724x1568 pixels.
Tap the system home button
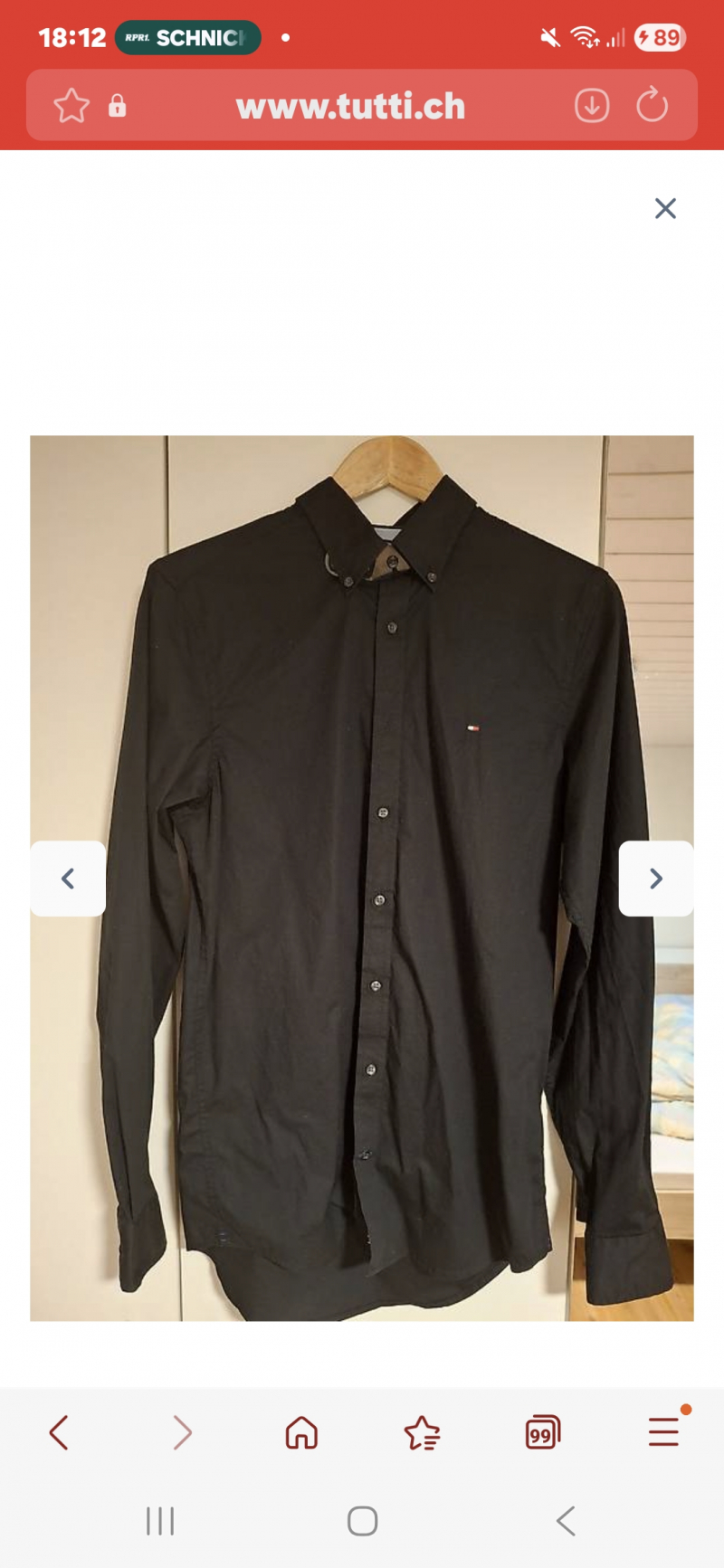click(x=362, y=1521)
